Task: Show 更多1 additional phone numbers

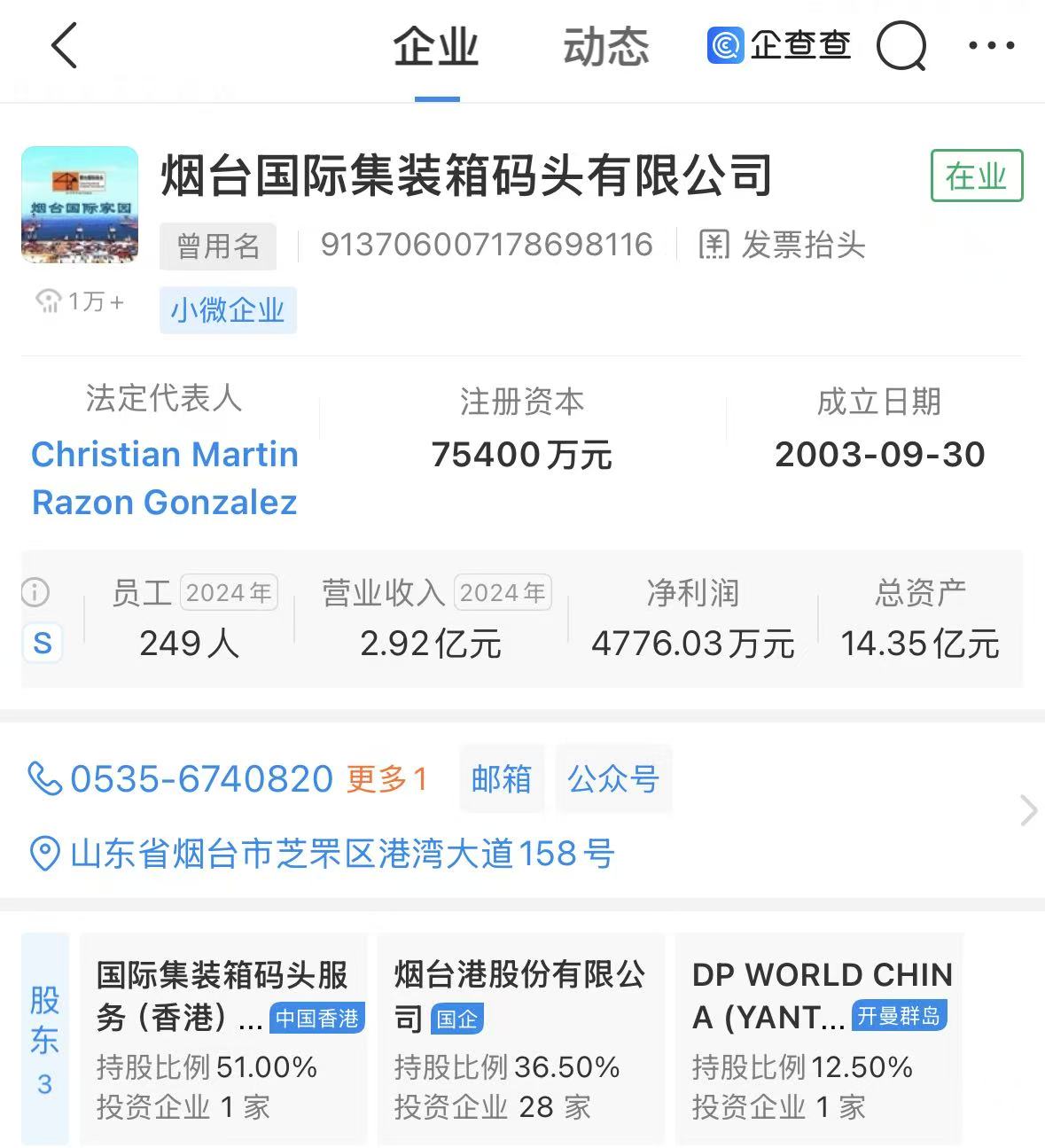Action: (387, 779)
